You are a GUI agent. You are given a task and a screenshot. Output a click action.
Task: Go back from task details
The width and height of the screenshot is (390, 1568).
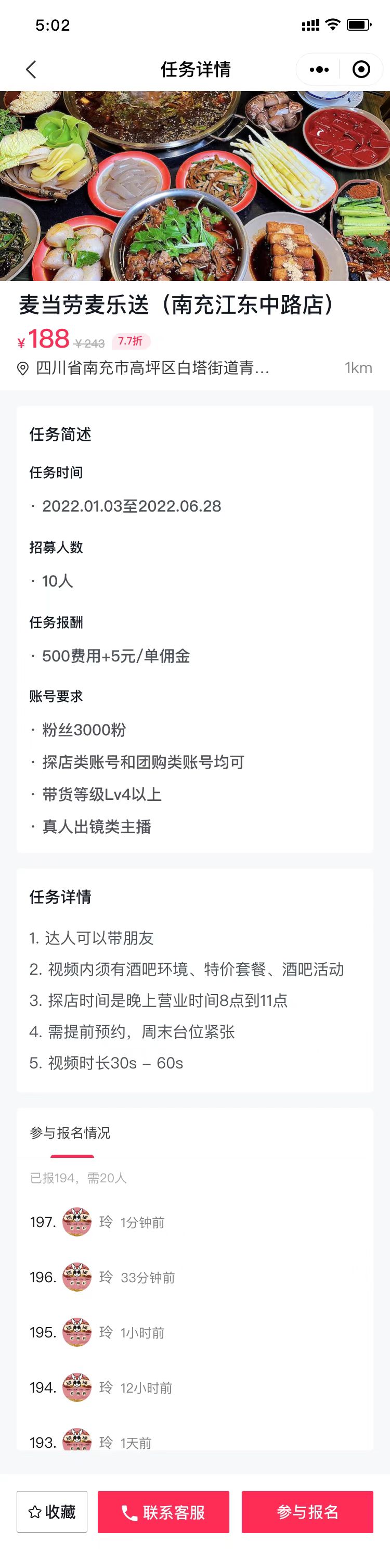(x=32, y=69)
